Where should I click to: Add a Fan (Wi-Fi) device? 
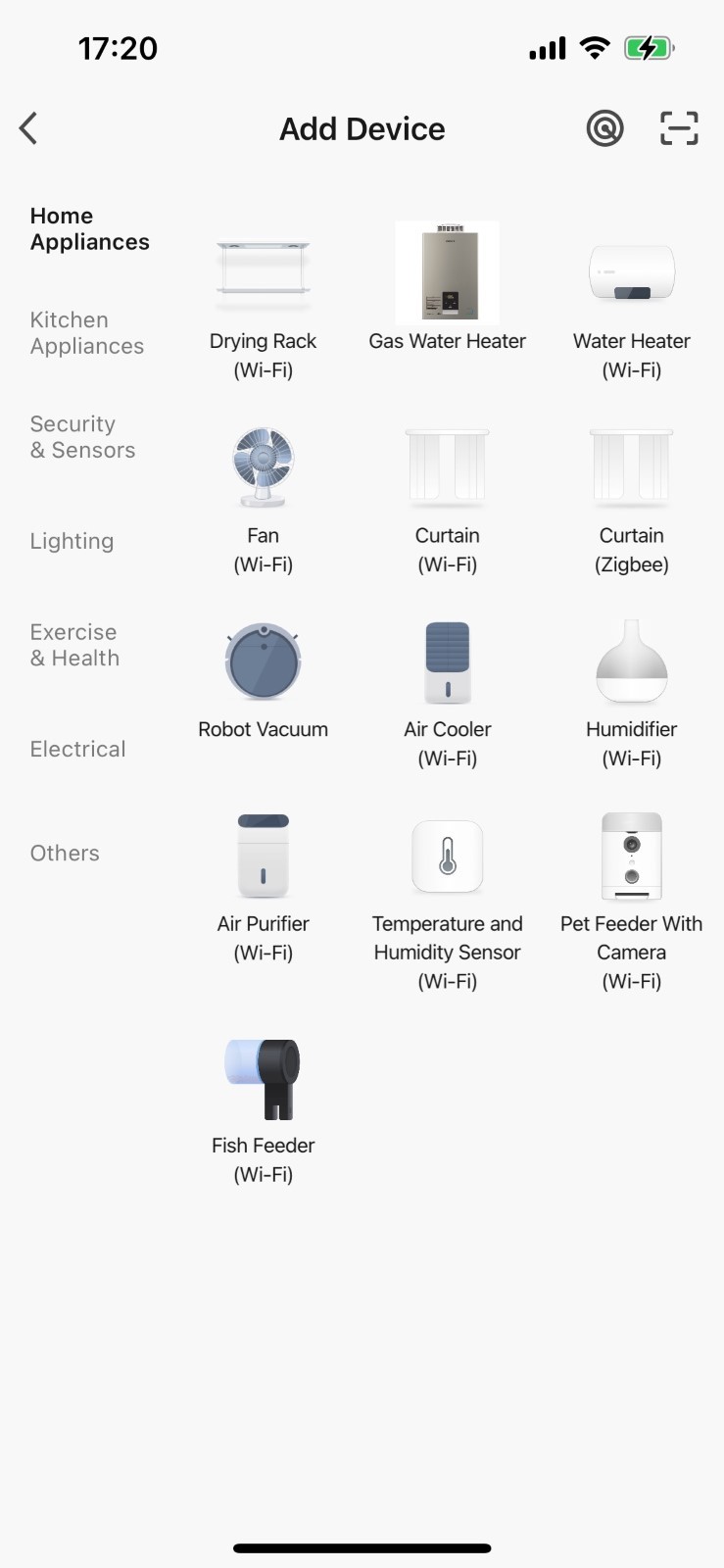pyautogui.click(x=263, y=500)
